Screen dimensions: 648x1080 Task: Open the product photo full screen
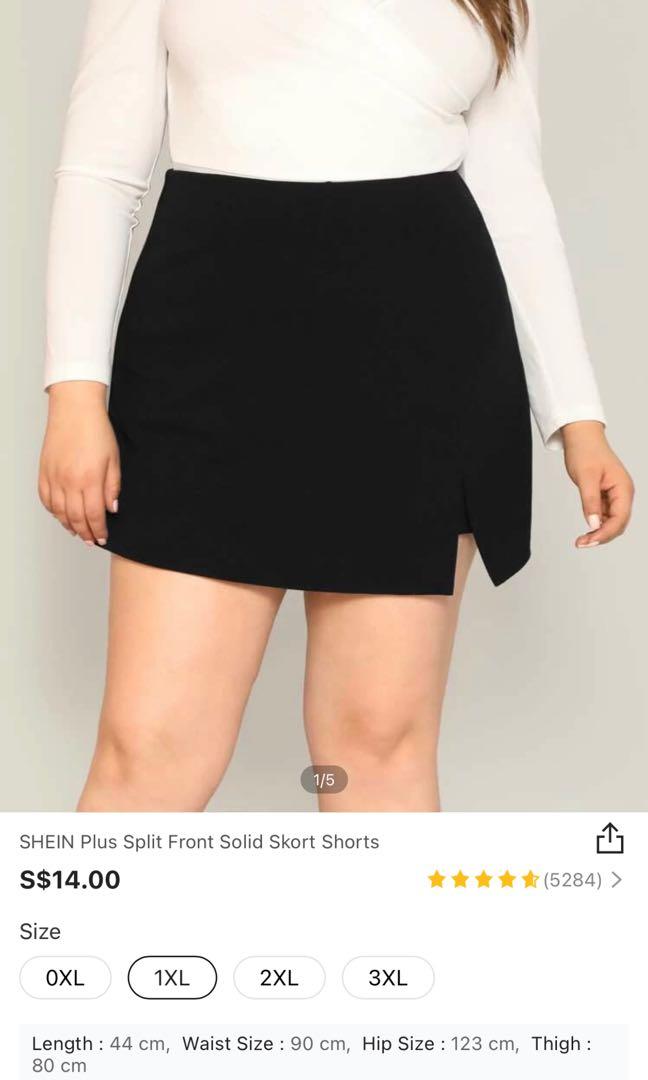pyautogui.click(x=324, y=400)
